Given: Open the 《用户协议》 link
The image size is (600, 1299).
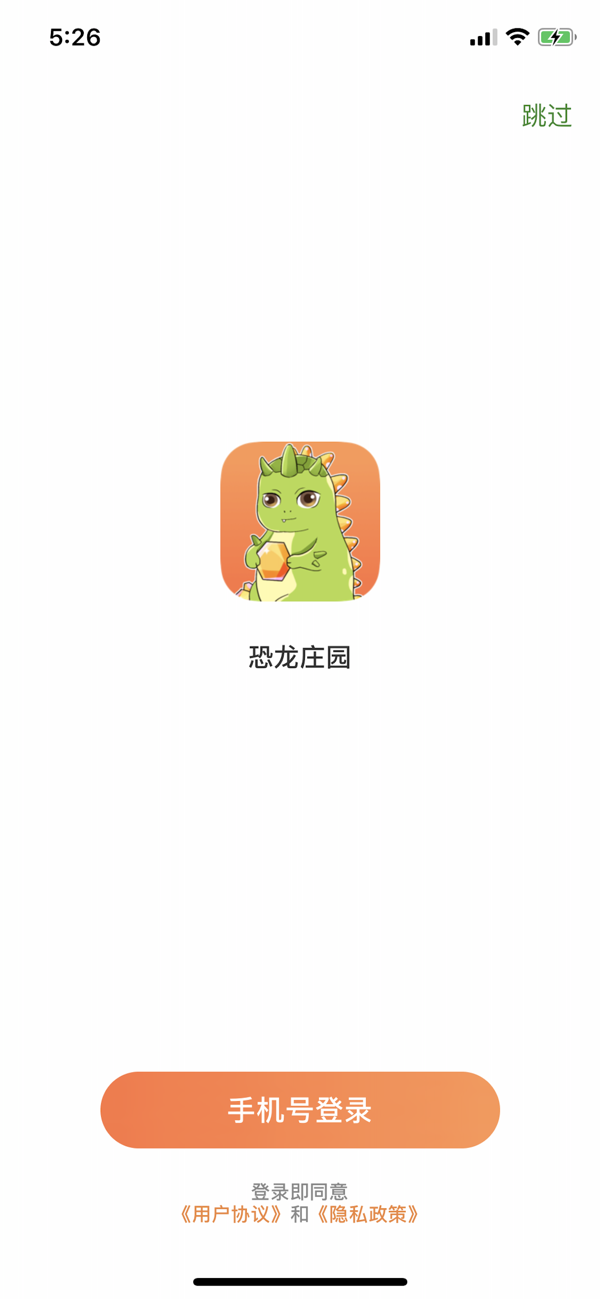Looking at the screenshot, I should tap(230, 1214).
